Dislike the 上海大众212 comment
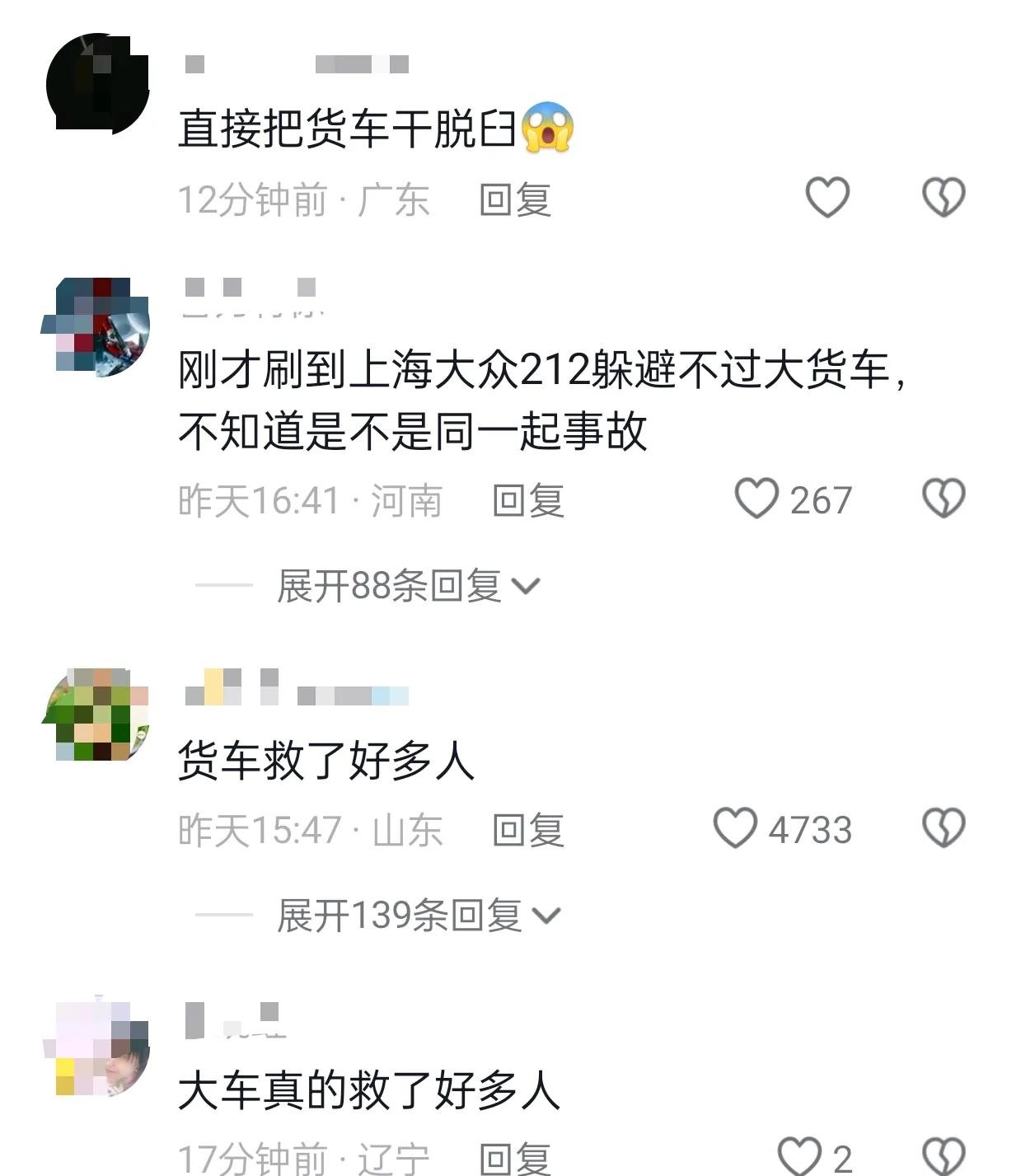 click(943, 499)
